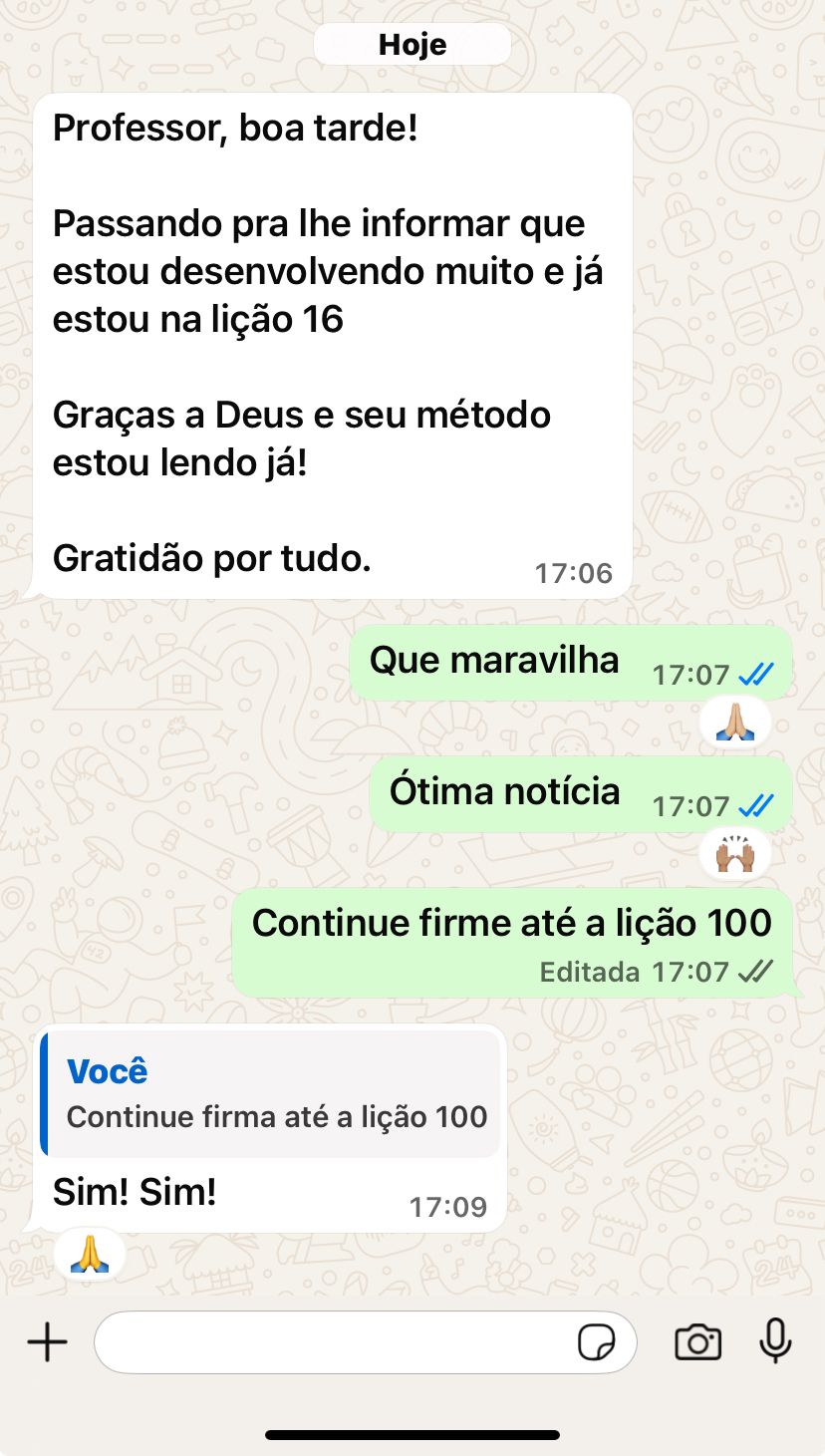The height and width of the screenshot is (1456, 825).
Task: Open the attachment plus menu
Action: click(x=47, y=1342)
